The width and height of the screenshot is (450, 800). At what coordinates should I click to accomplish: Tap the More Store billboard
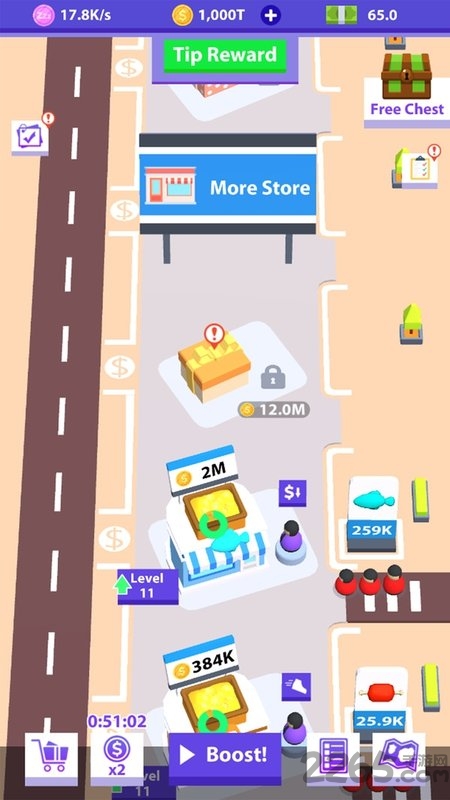[x=228, y=184]
